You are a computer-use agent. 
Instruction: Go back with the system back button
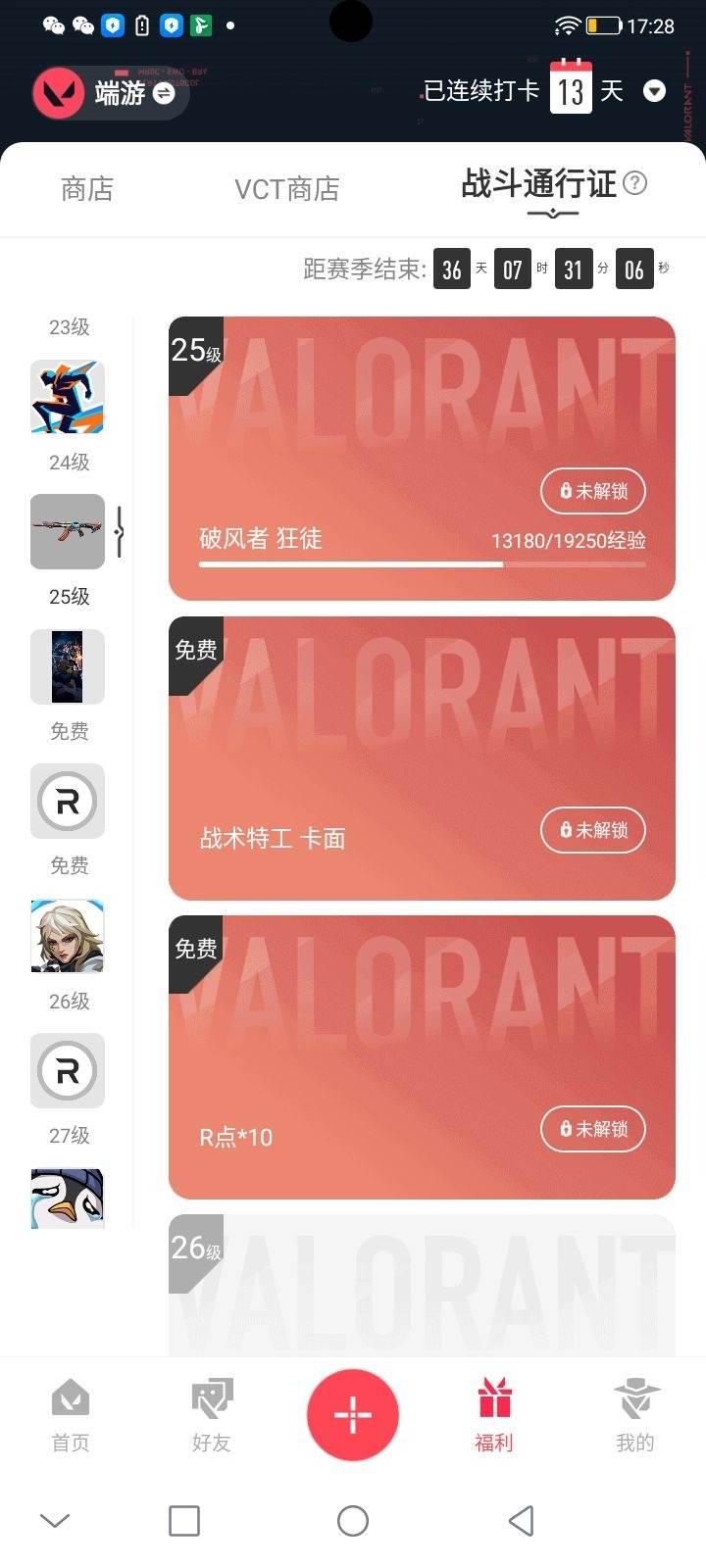pos(522,1521)
